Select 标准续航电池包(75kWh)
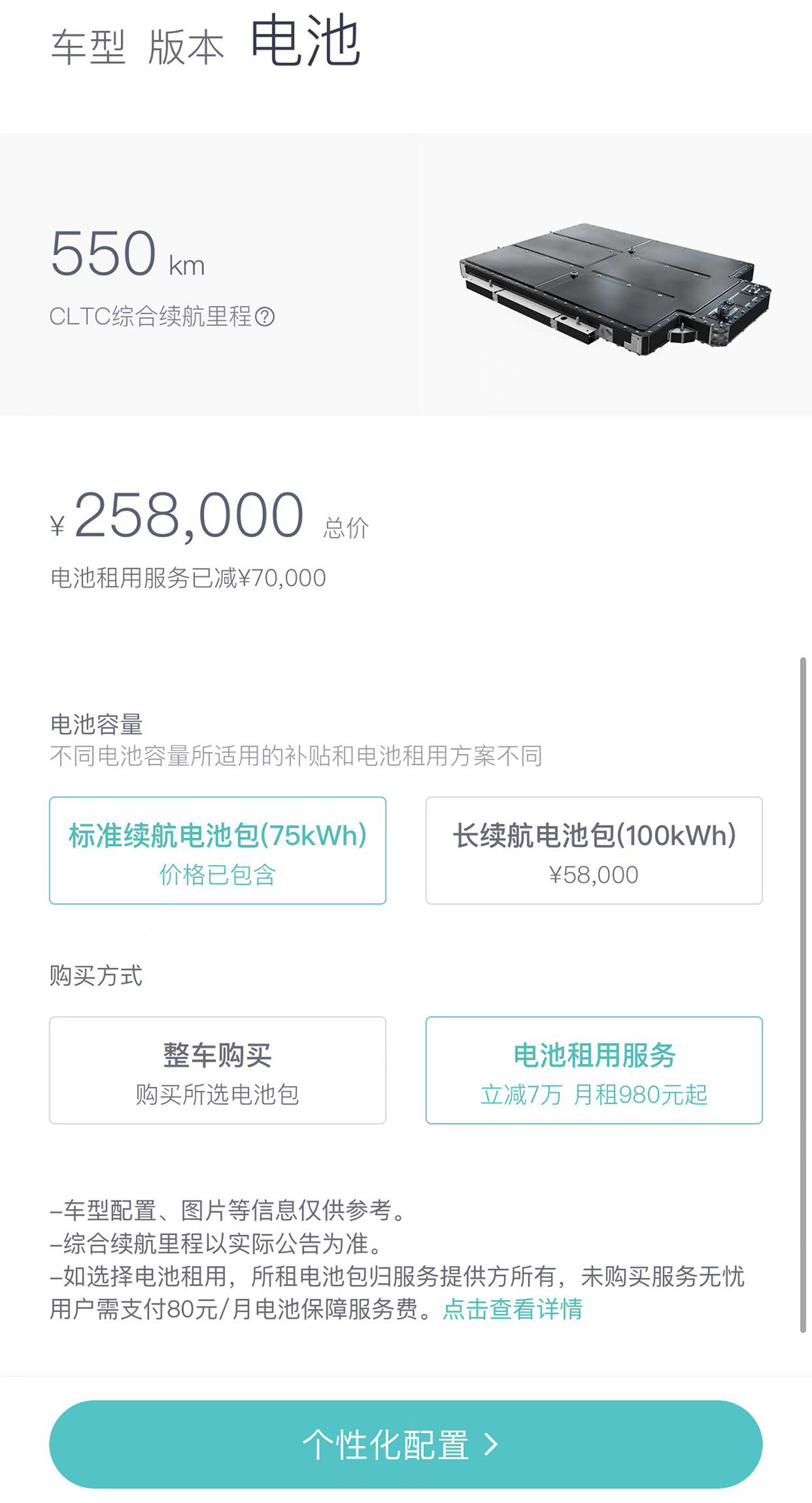Screen dimensions: 812x1503 coord(217,851)
